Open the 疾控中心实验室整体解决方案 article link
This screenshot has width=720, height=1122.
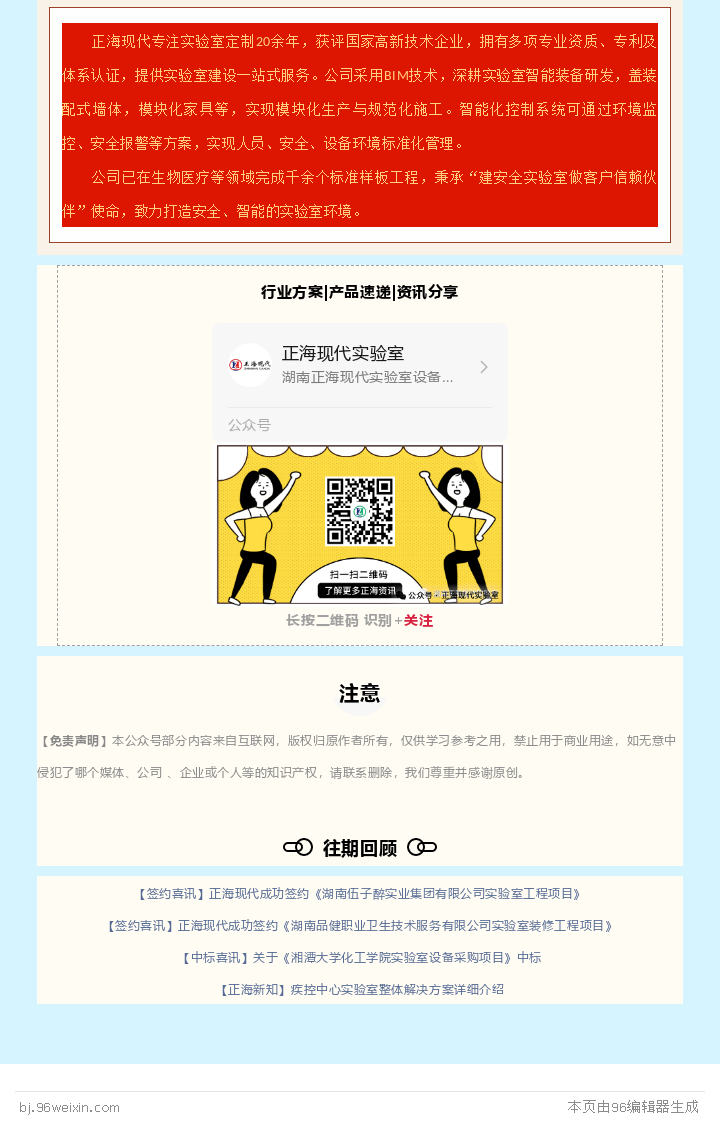pyautogui.click(x=359, y=990)
